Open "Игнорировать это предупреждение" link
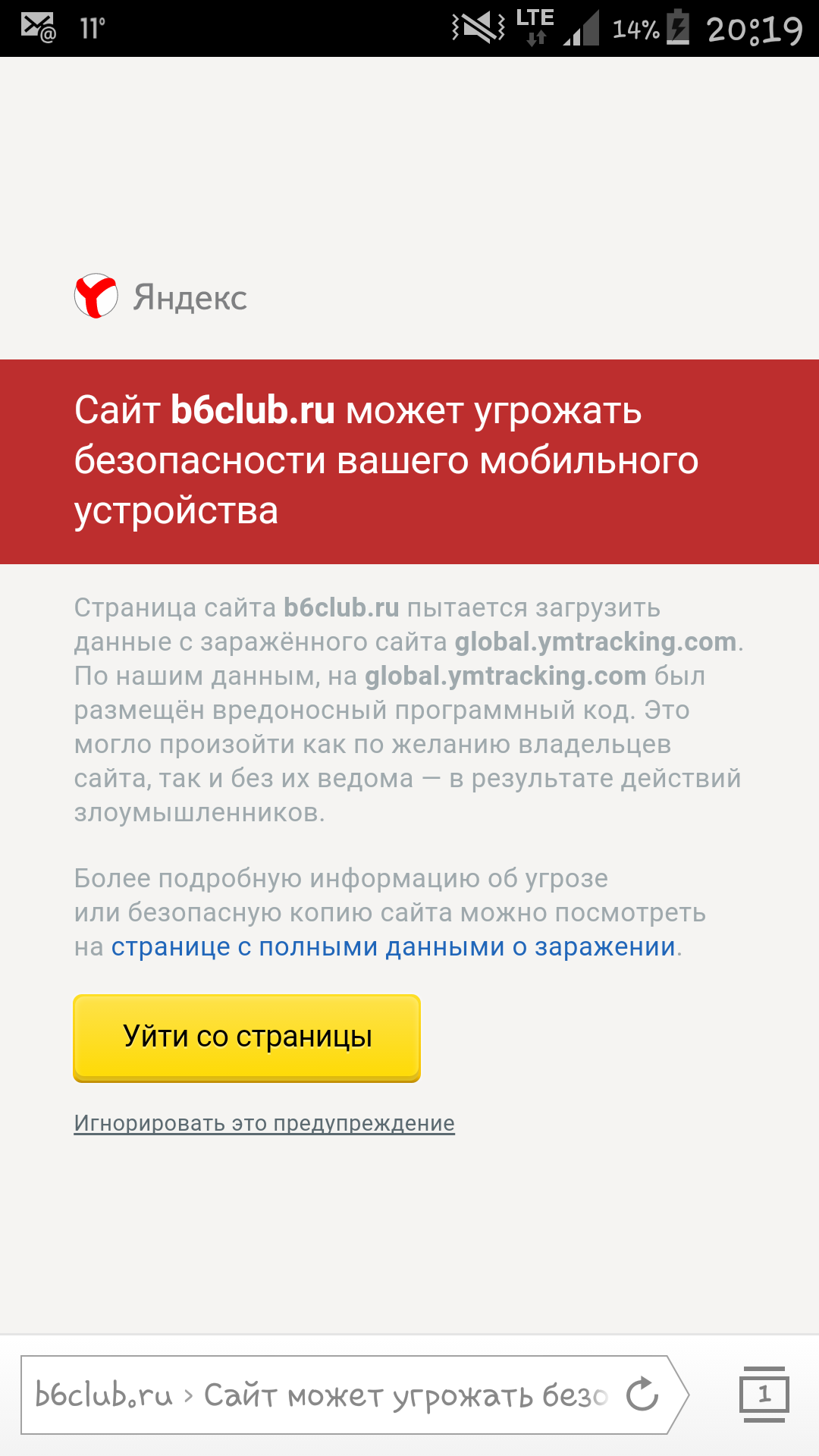 point(264,1123)
